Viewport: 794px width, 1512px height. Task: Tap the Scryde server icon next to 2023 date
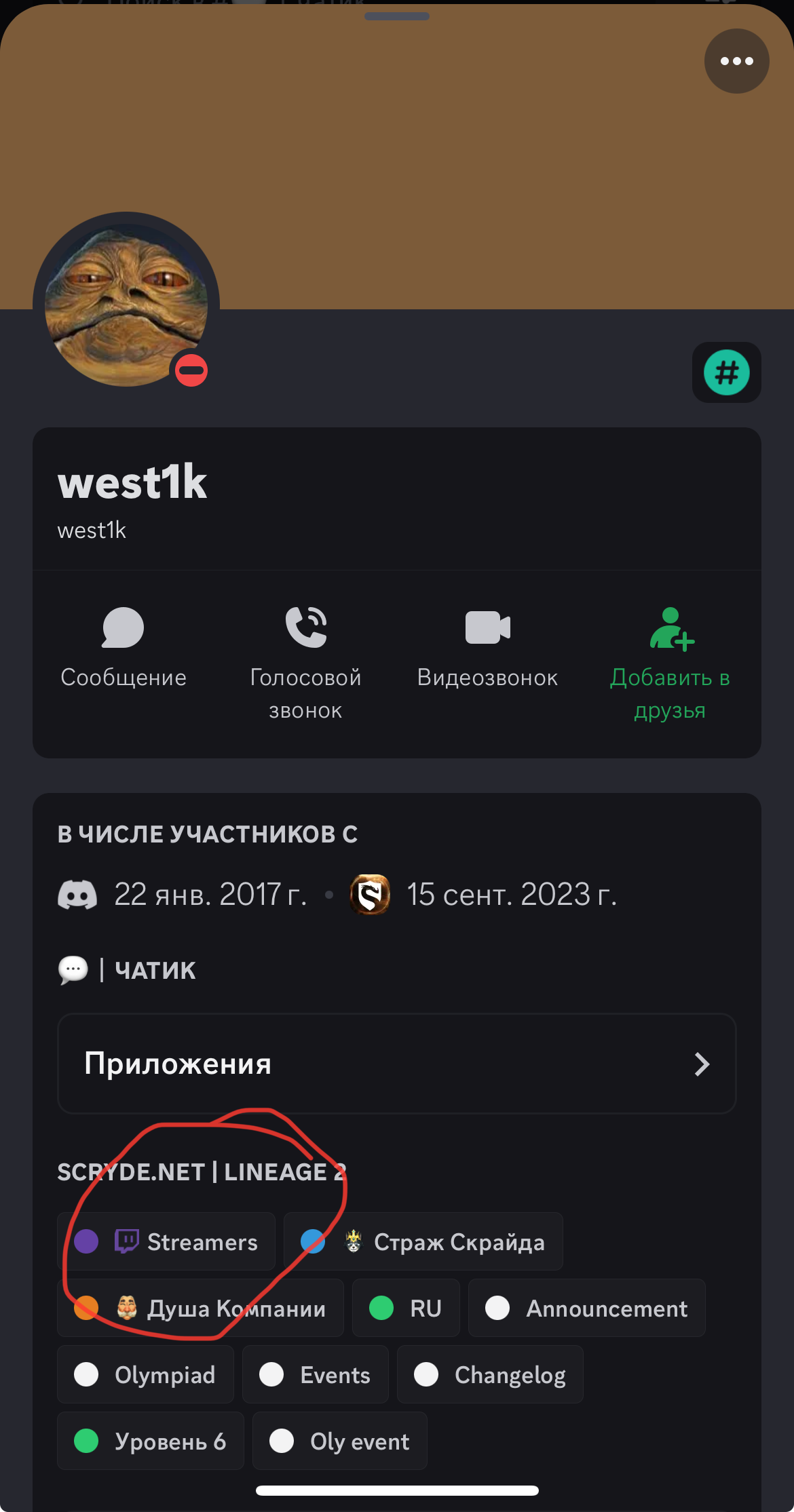click(370, 895)
